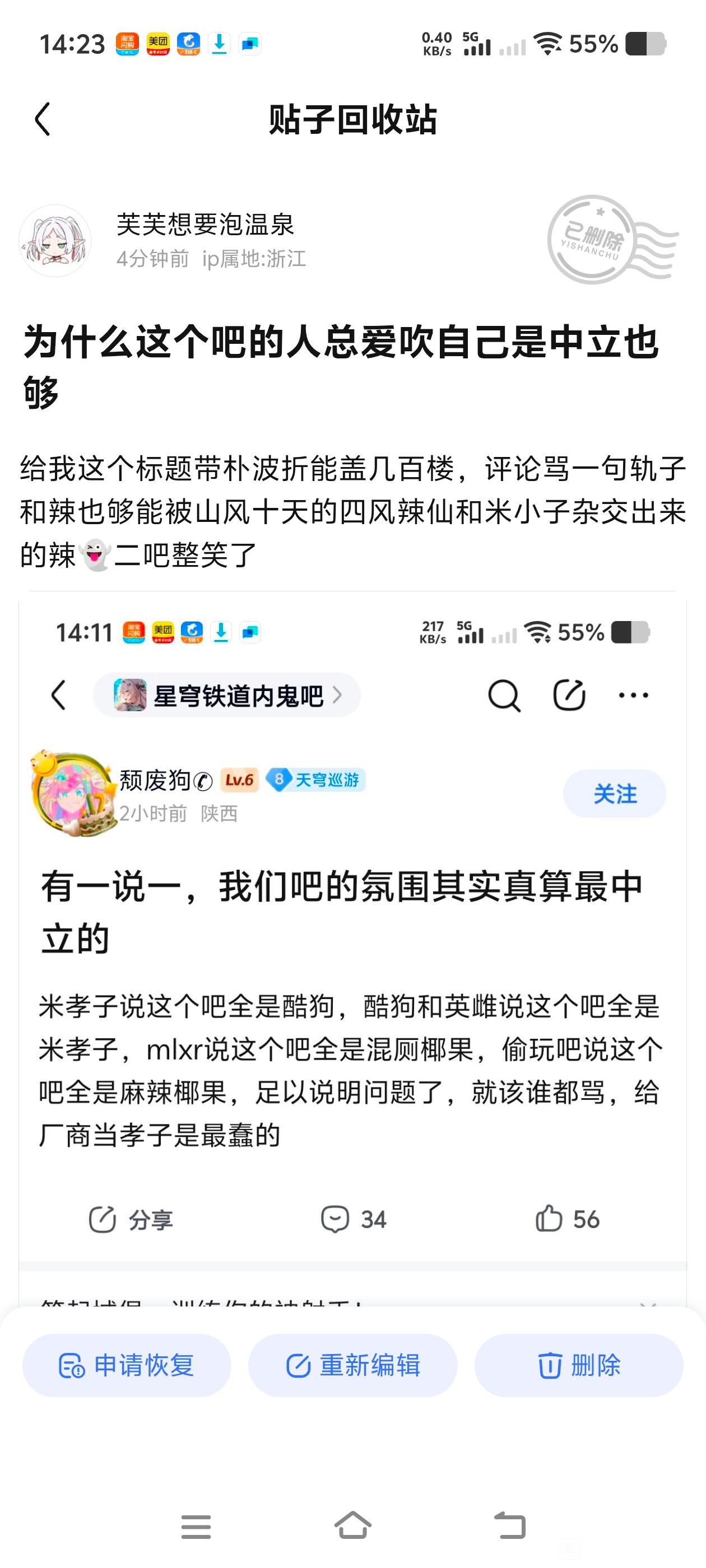
Task: Open the embedded screenshot image in the post
Action: pos(352,953)
